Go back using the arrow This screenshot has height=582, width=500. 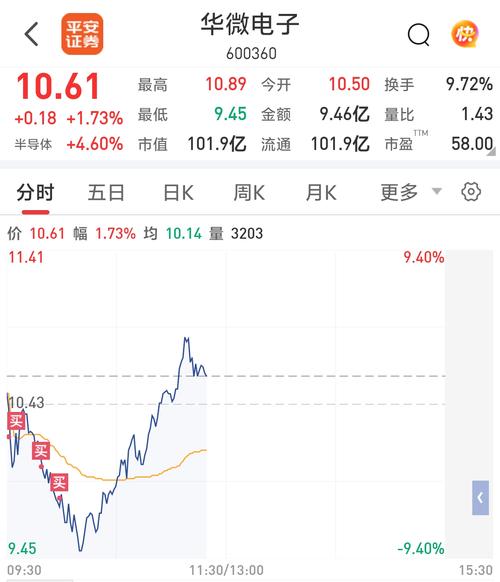pyautogui.click(x=32, y=34)
